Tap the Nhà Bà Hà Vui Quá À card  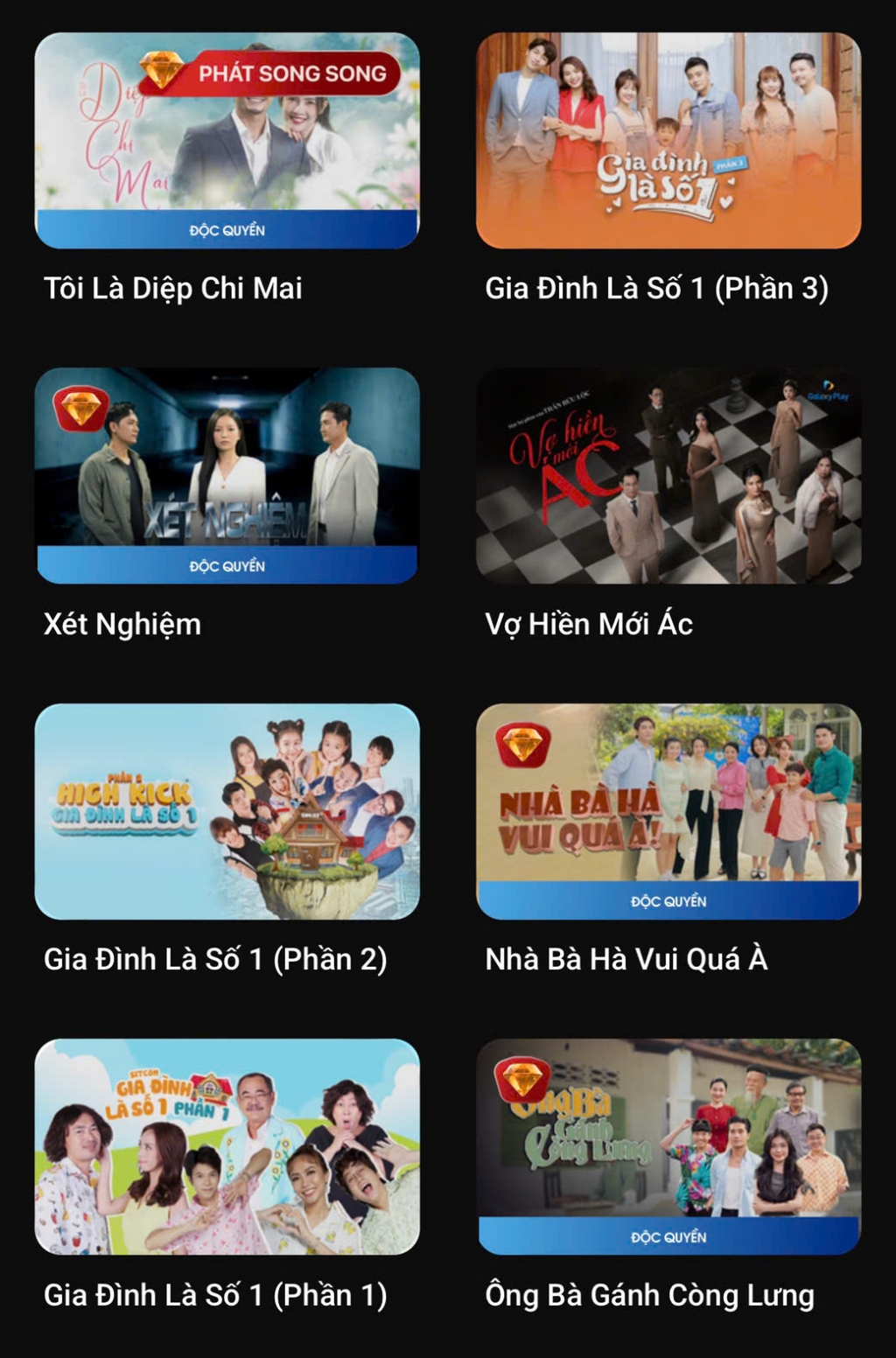click(x=668, y=811)
